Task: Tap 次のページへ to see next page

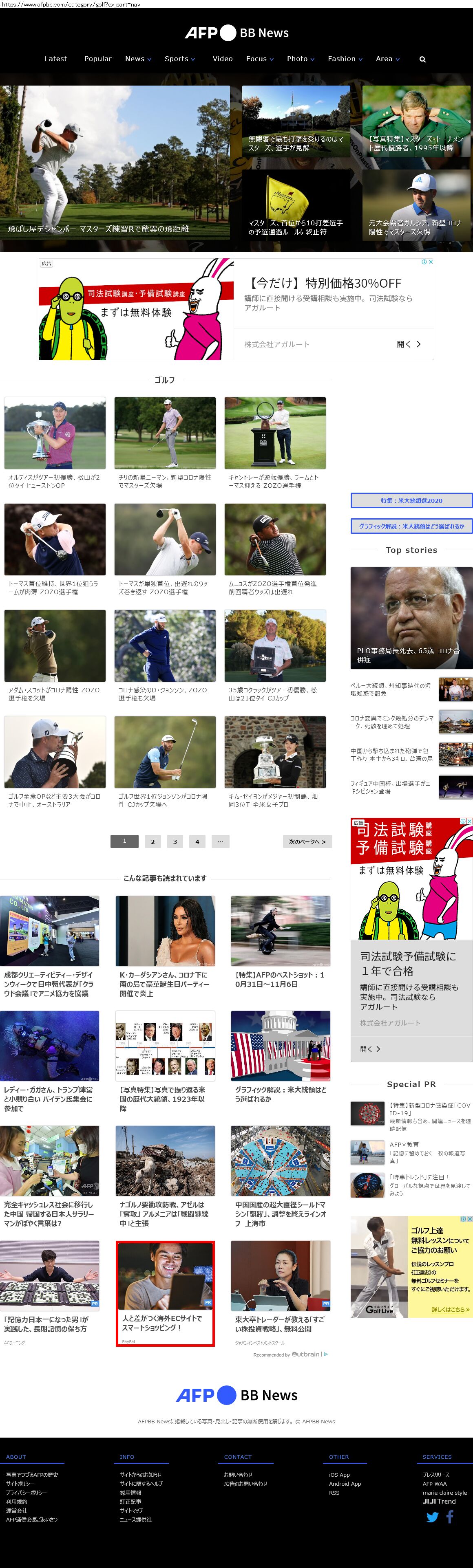Action: click(x=307, y=841)
